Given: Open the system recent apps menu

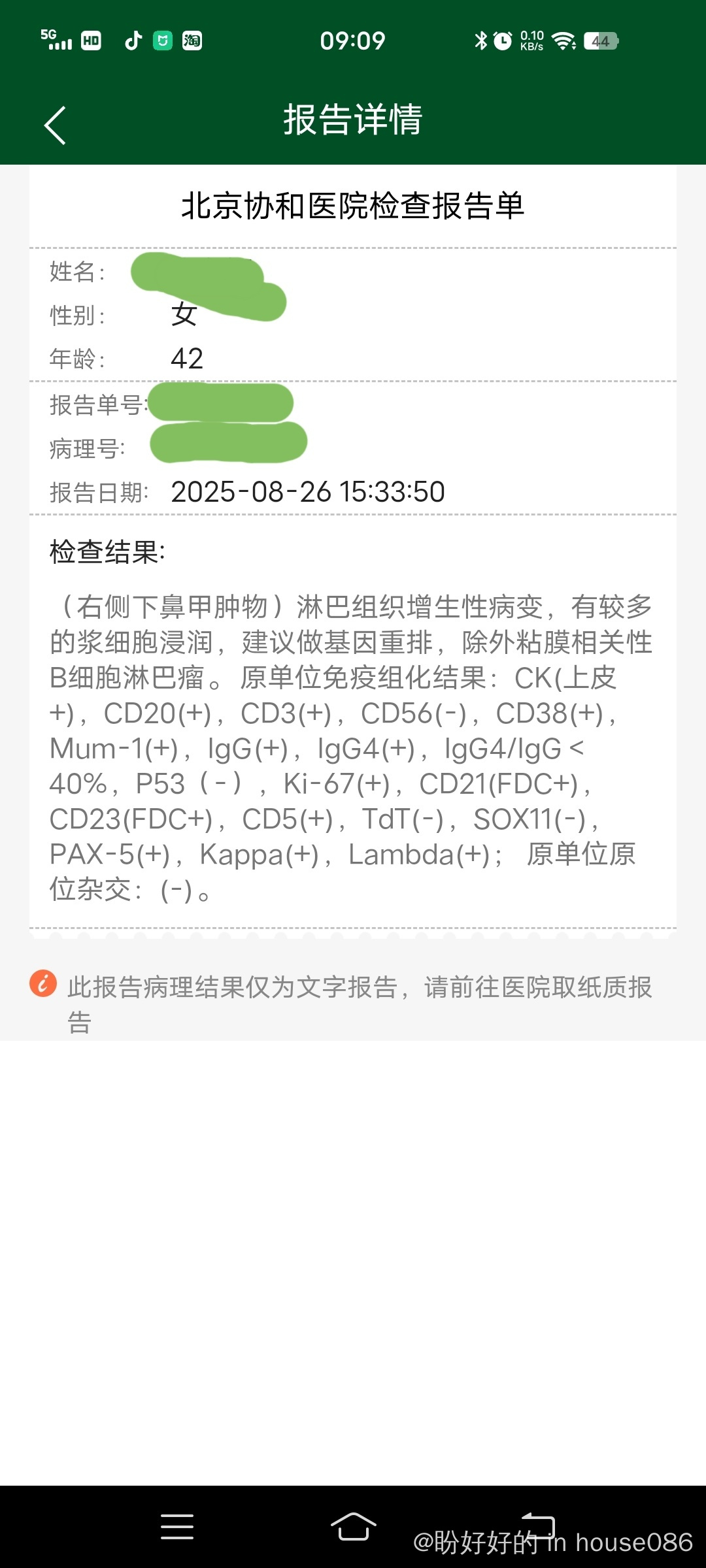Looking at the screenshot, I should 177,1526.
